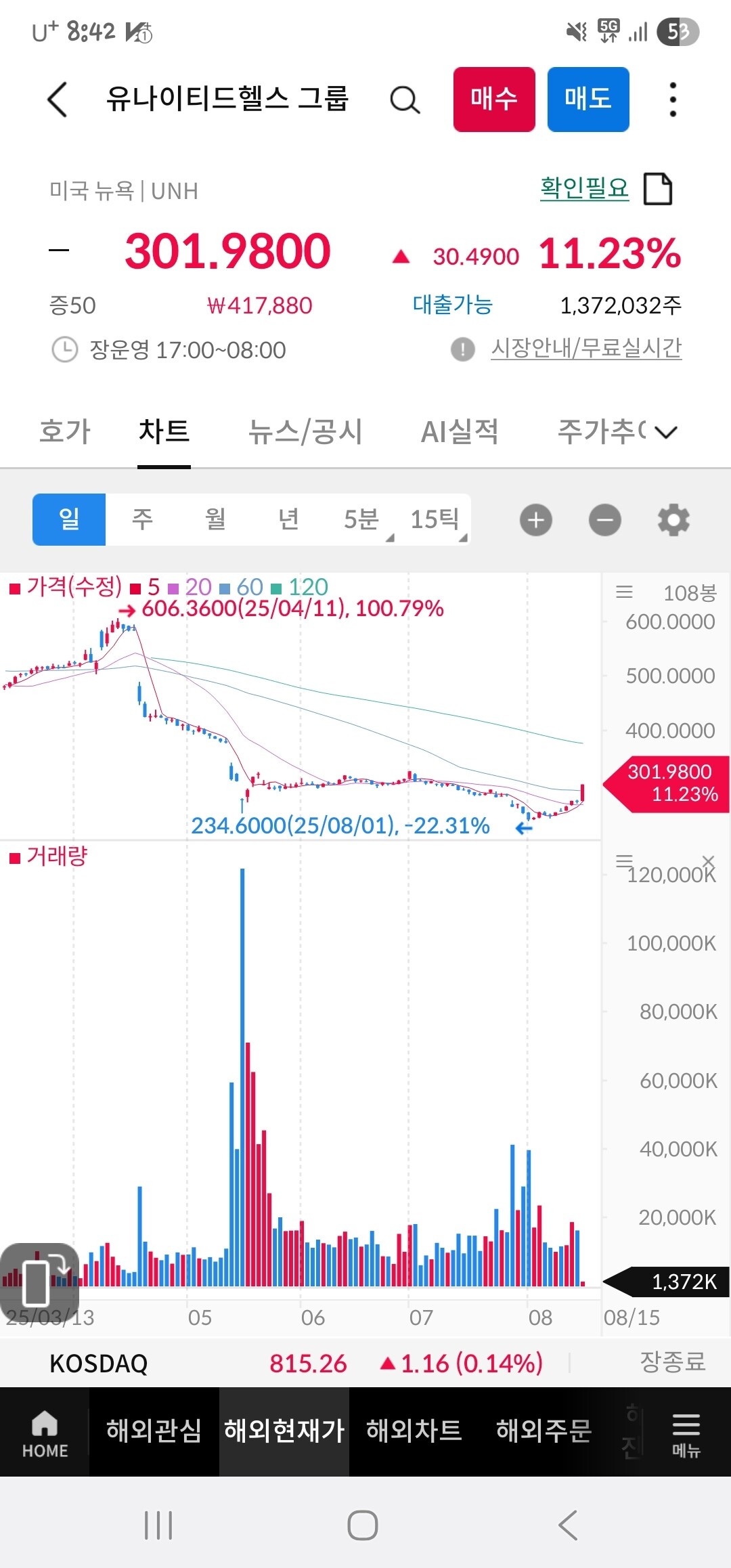Select the 월 monthly chart period

click(215, 519)
